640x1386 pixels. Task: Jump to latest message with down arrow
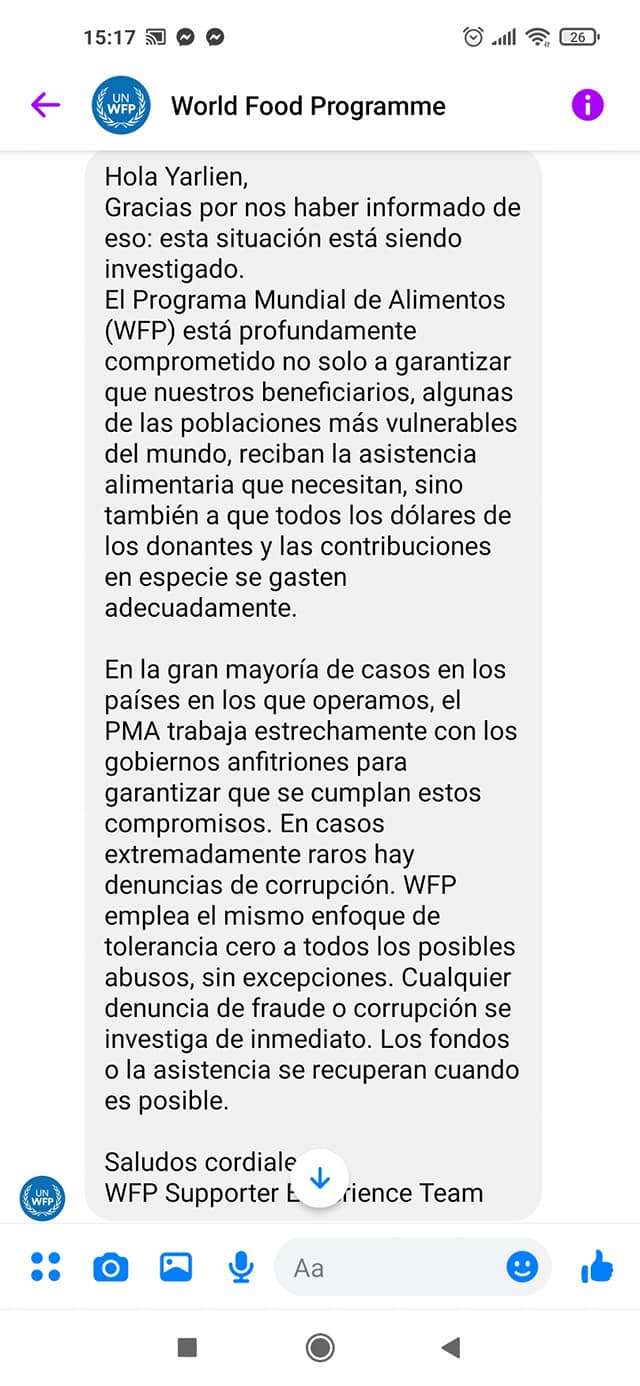pyautogui.click(x=320, y=1179)
